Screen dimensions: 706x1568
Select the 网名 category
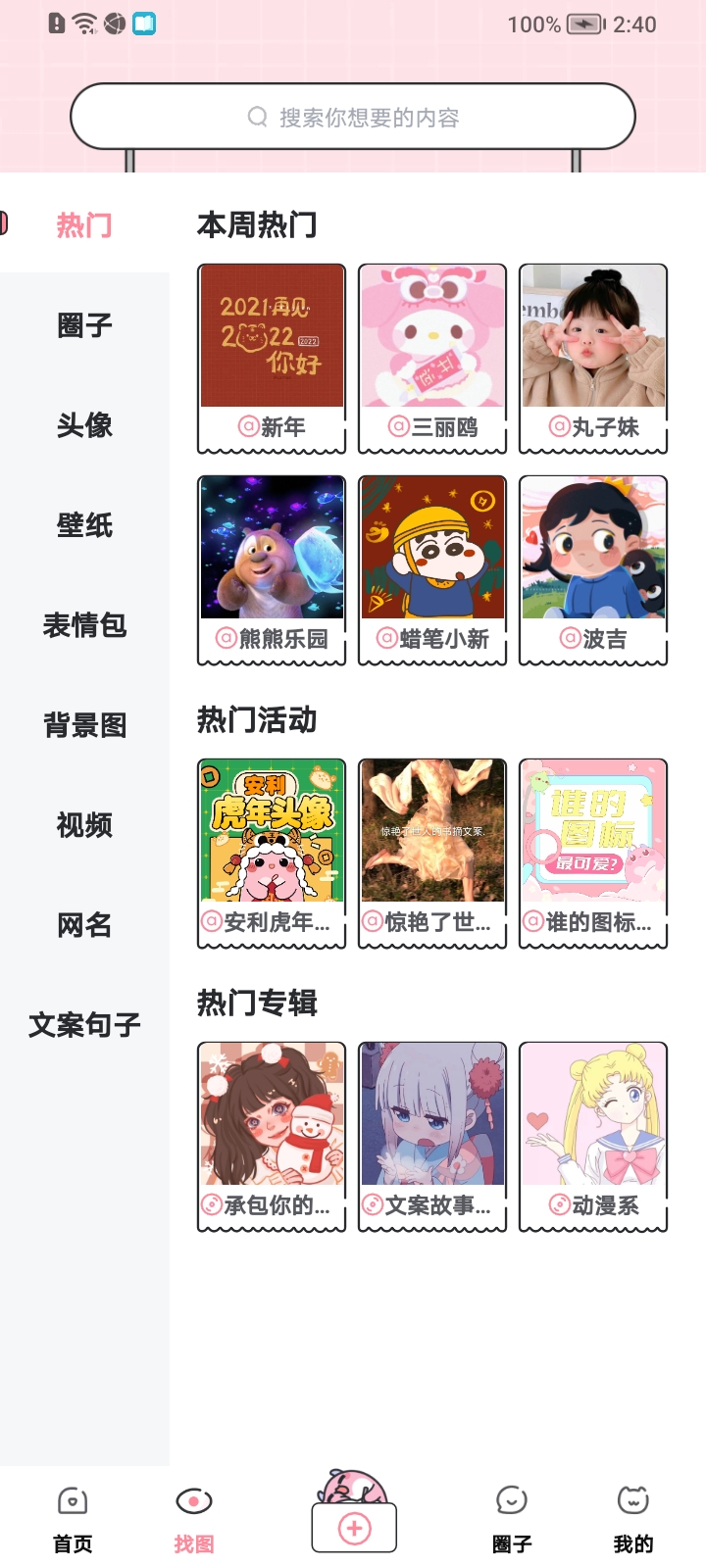[x=84, y=925]
